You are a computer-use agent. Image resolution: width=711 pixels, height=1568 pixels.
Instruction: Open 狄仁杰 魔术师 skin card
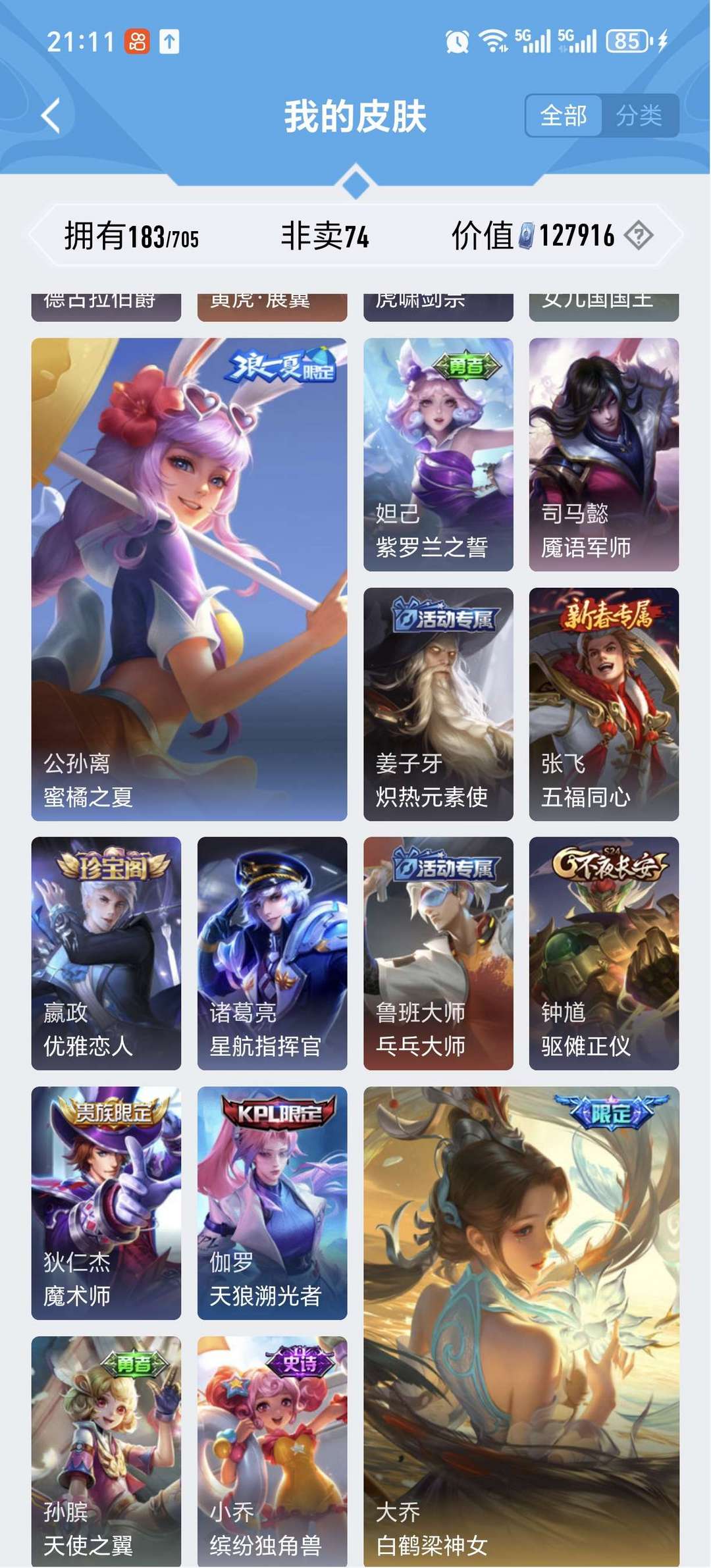106,1203
